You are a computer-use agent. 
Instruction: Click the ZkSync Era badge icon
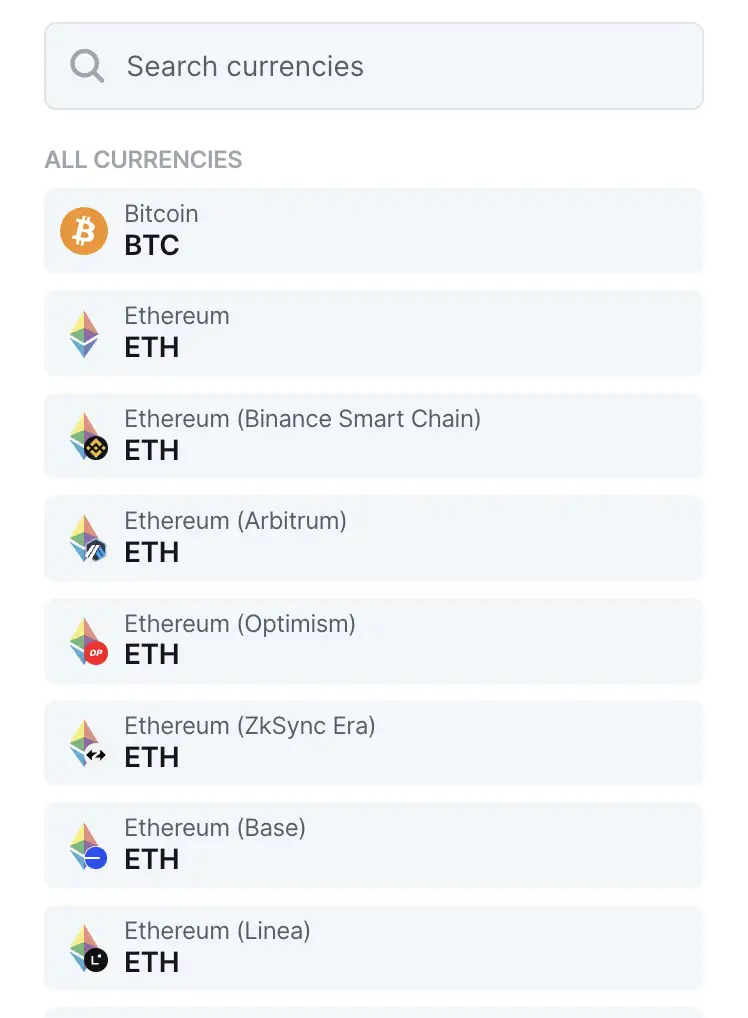point(95,756)
